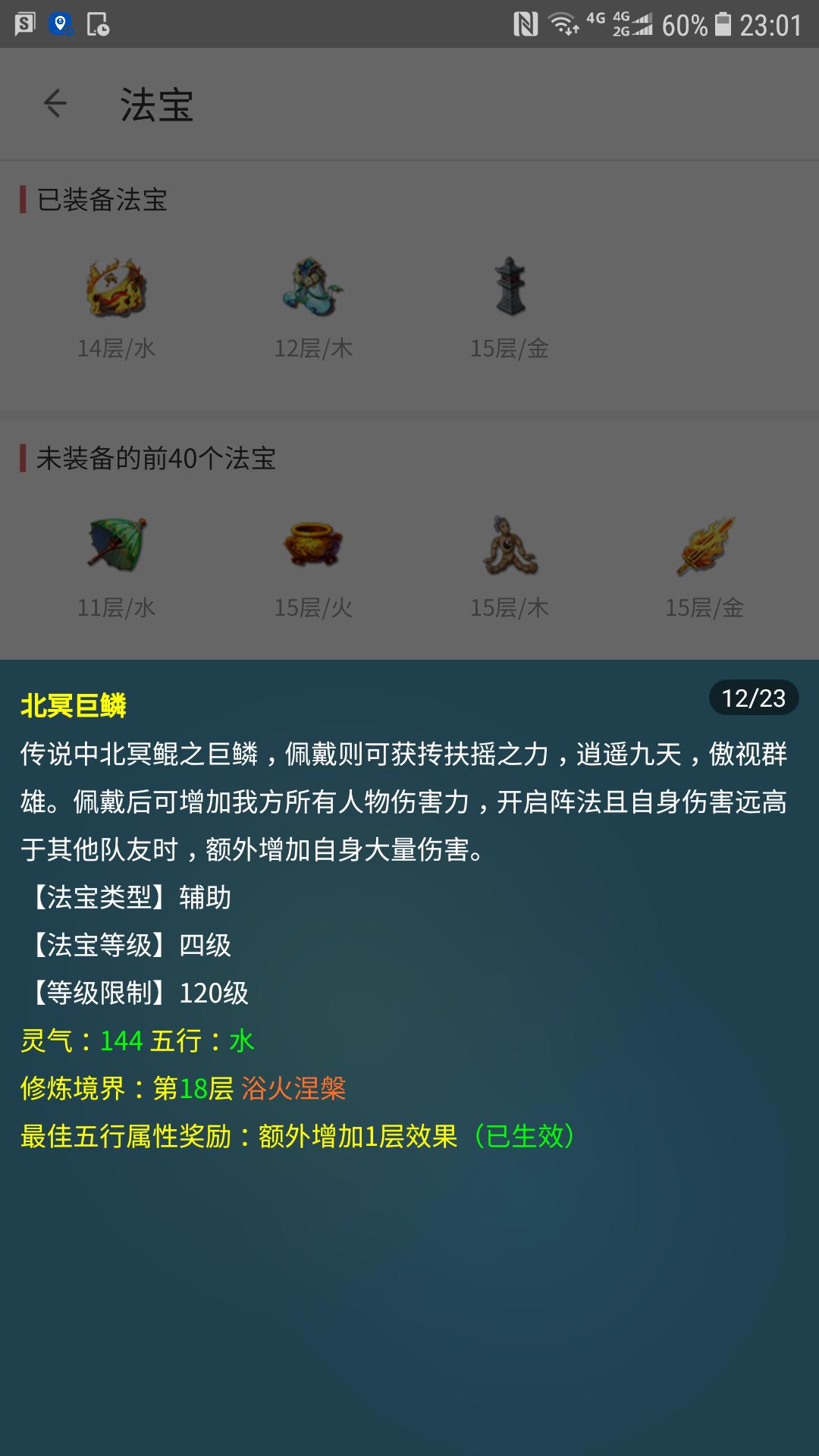The image size is (819, 1456).
Task: Open the equipped 12层/木 treasure
Action: click(312, 288)
